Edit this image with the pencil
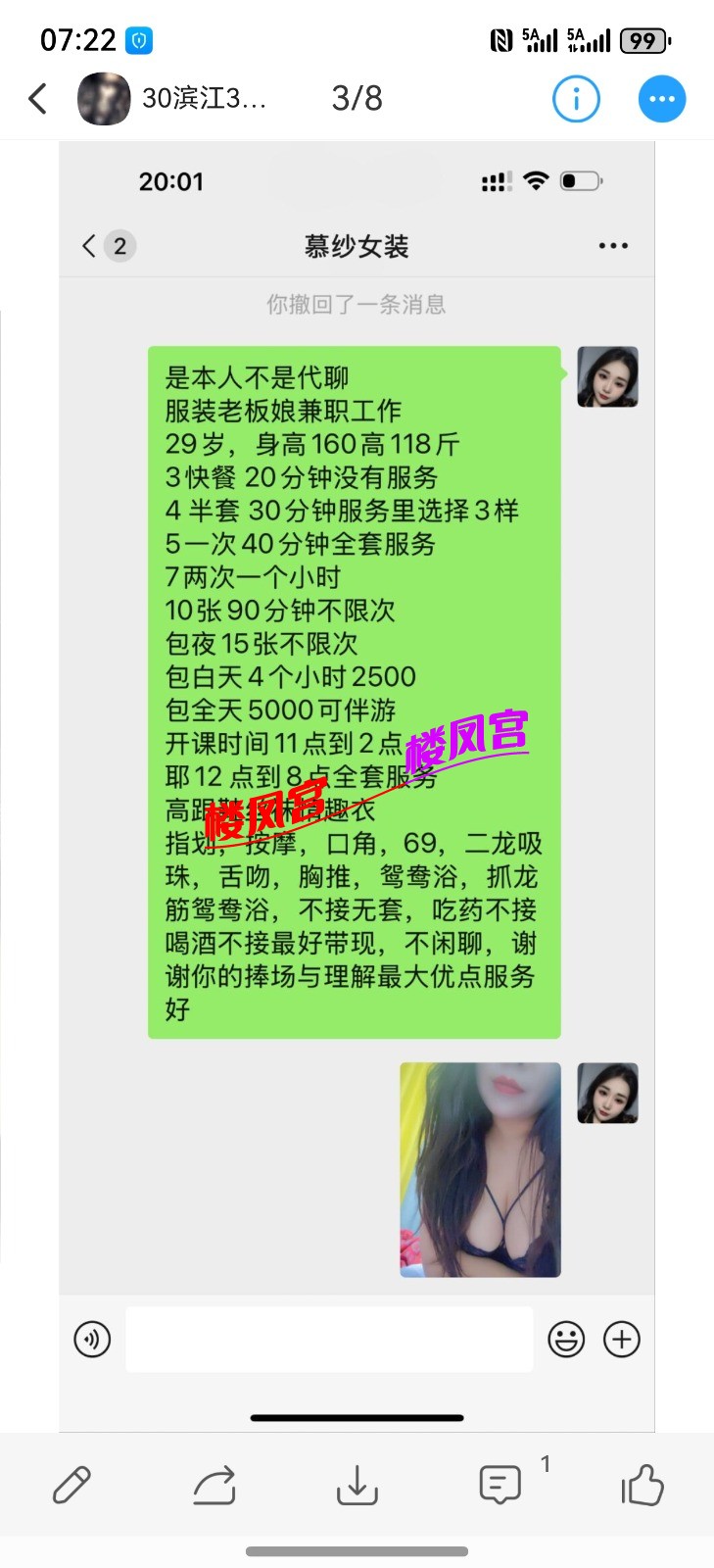Screen dimensions: 714x1568 pos(71,1485)
